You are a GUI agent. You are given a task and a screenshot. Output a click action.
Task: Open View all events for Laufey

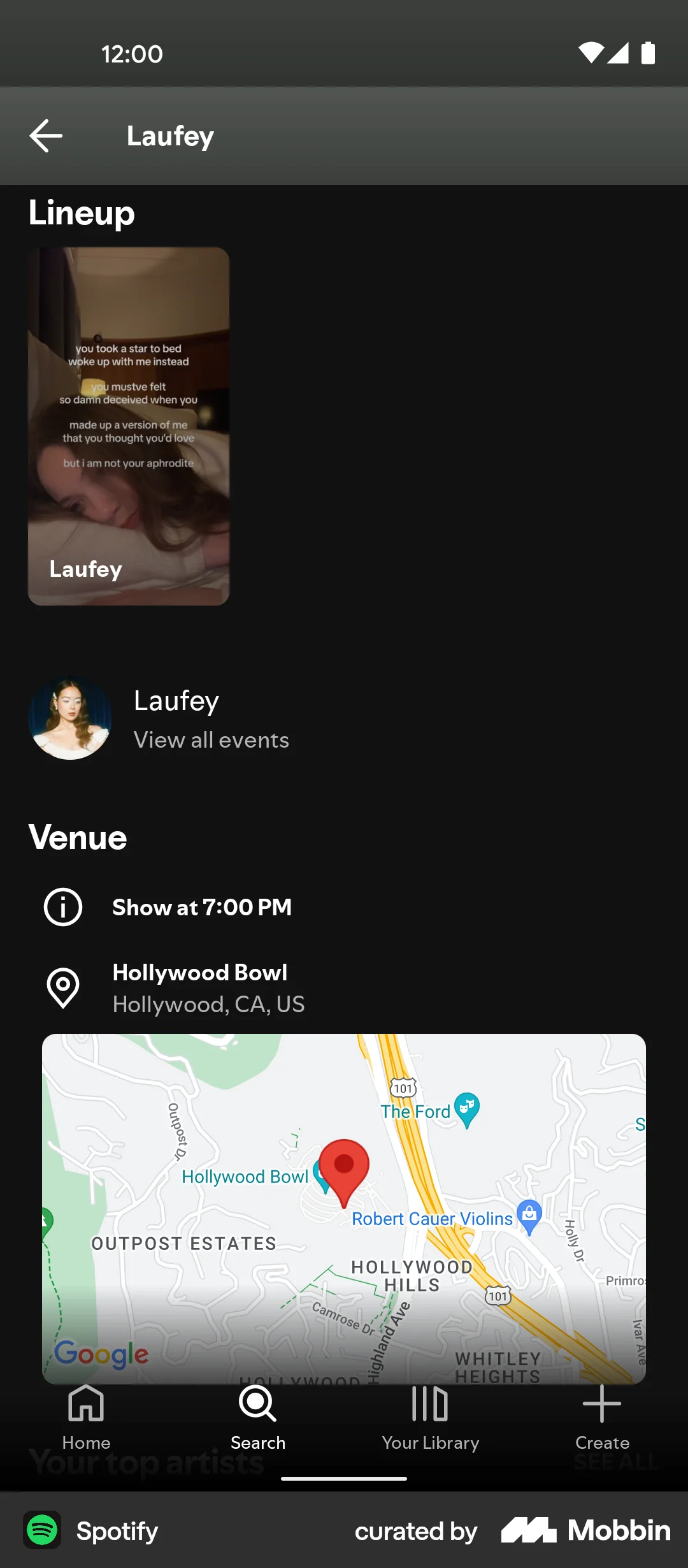(x=211, y=740)
